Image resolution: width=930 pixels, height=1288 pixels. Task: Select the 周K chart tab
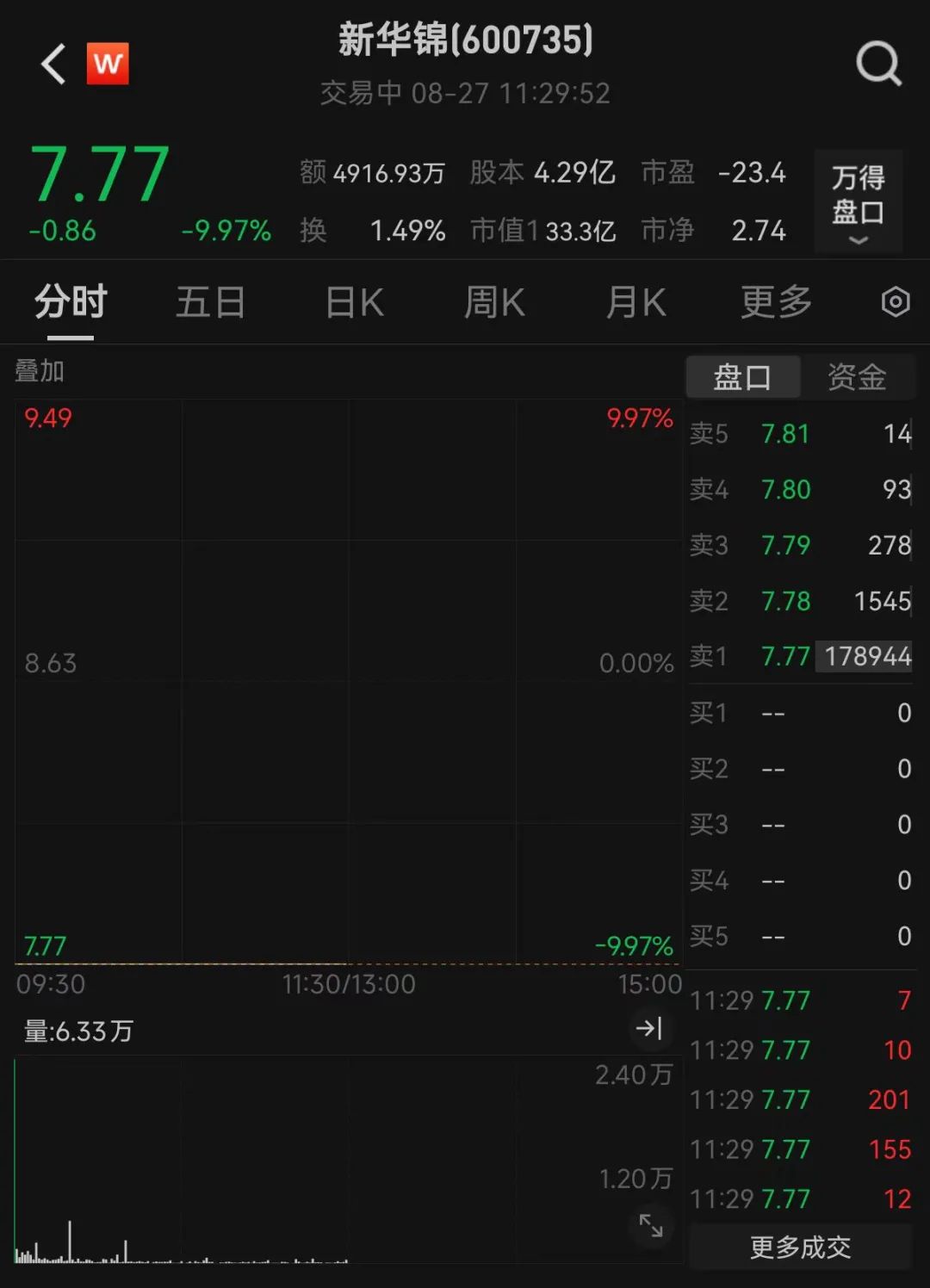(494, 303)
